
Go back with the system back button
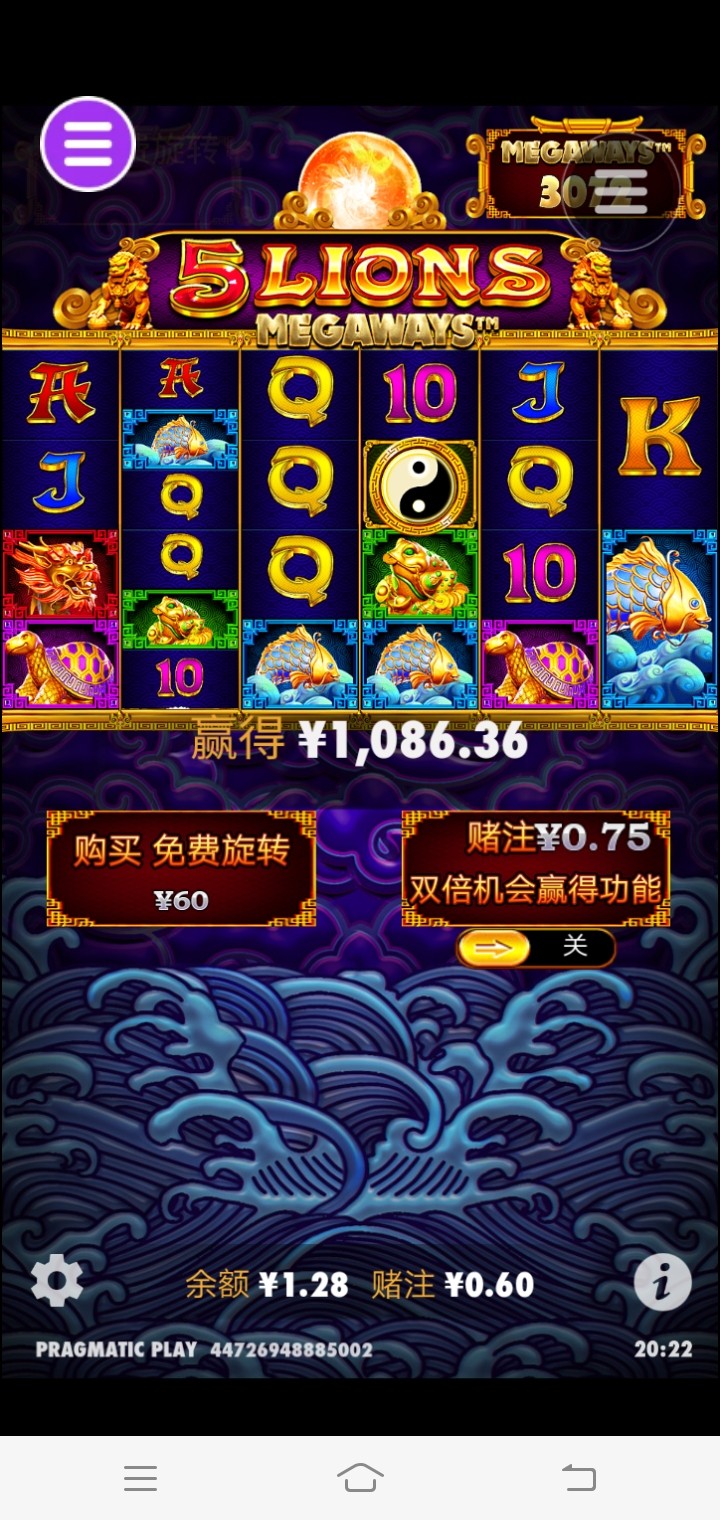[x=578, y=1478]
